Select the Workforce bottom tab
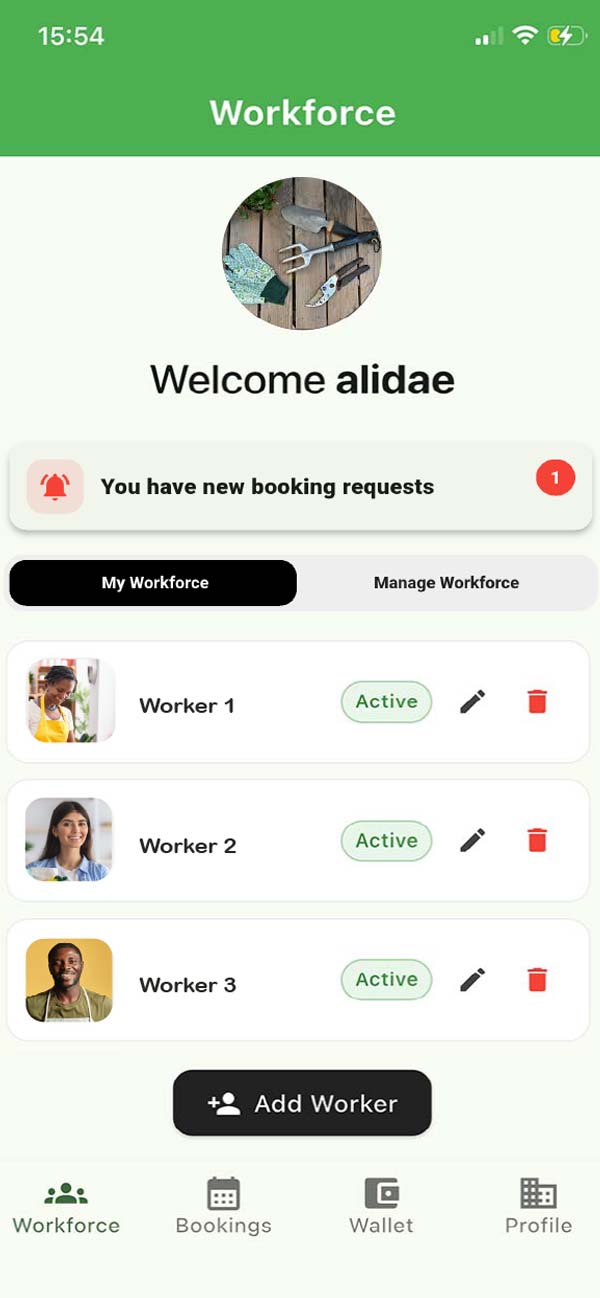The height and width of the screenshot is (1298, 600). pyautogui.click(x=66, y=1206)
